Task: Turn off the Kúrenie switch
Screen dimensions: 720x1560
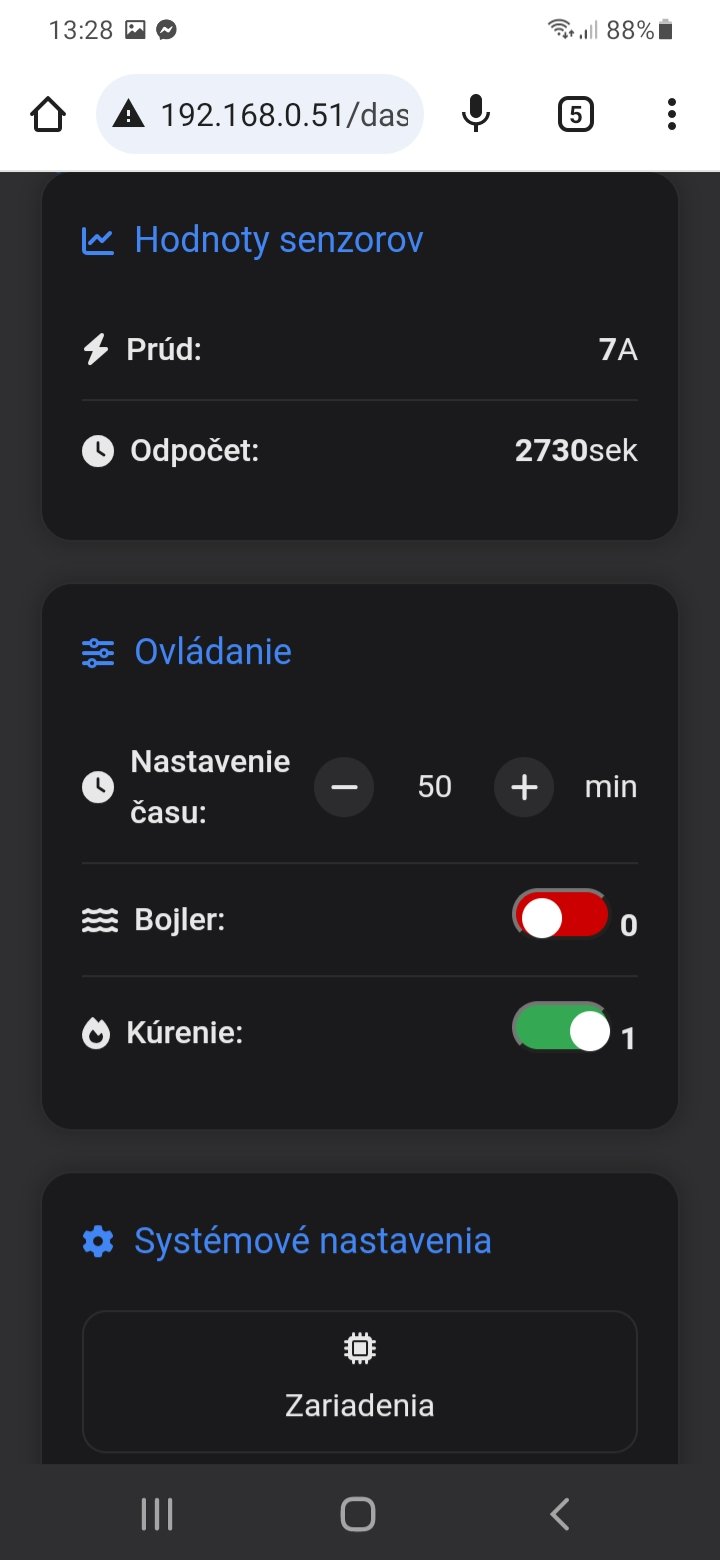Action: coord(561,1028)
